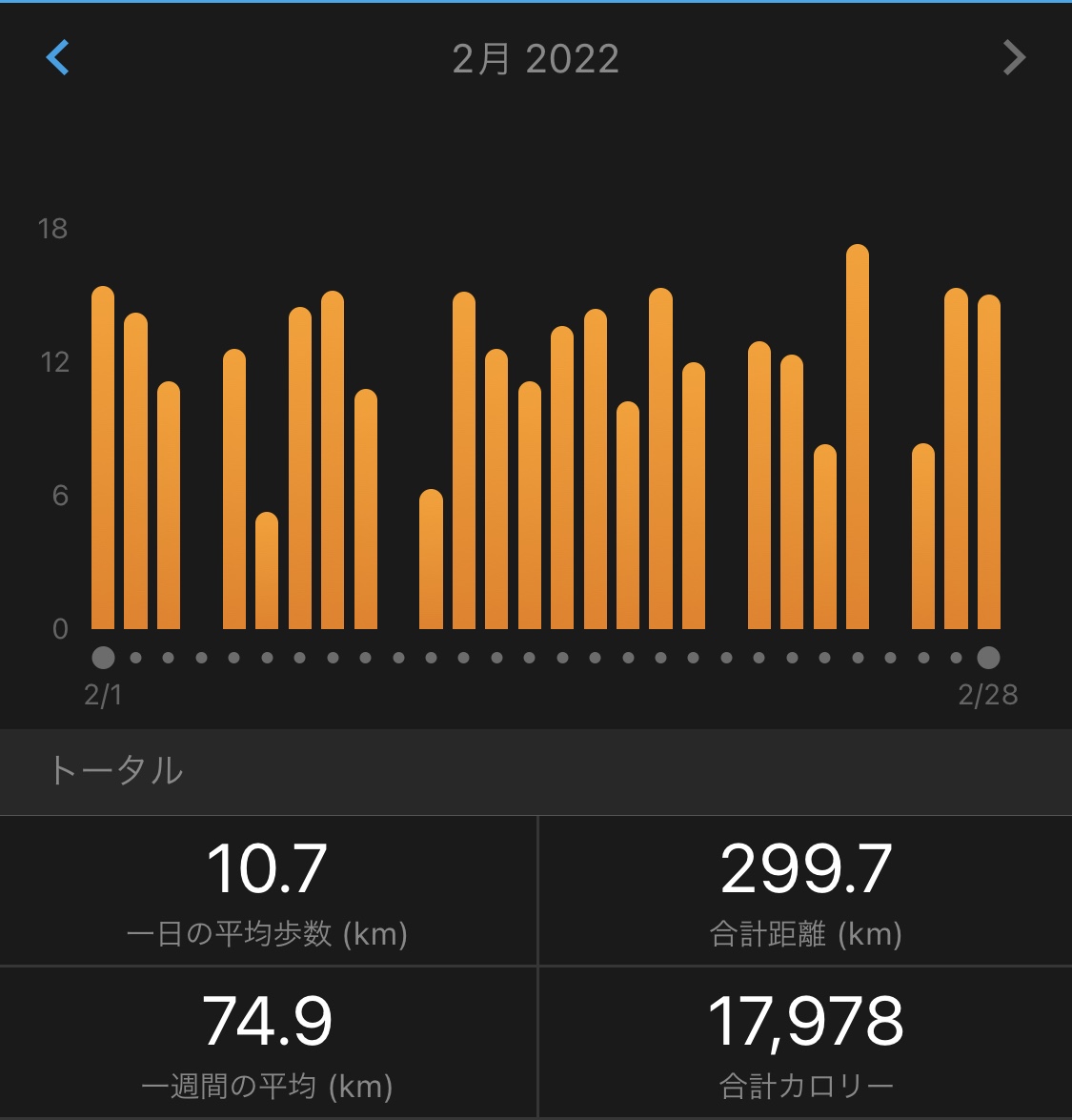
Task: Tap the tallest bar in the chart
Action: 858,438
